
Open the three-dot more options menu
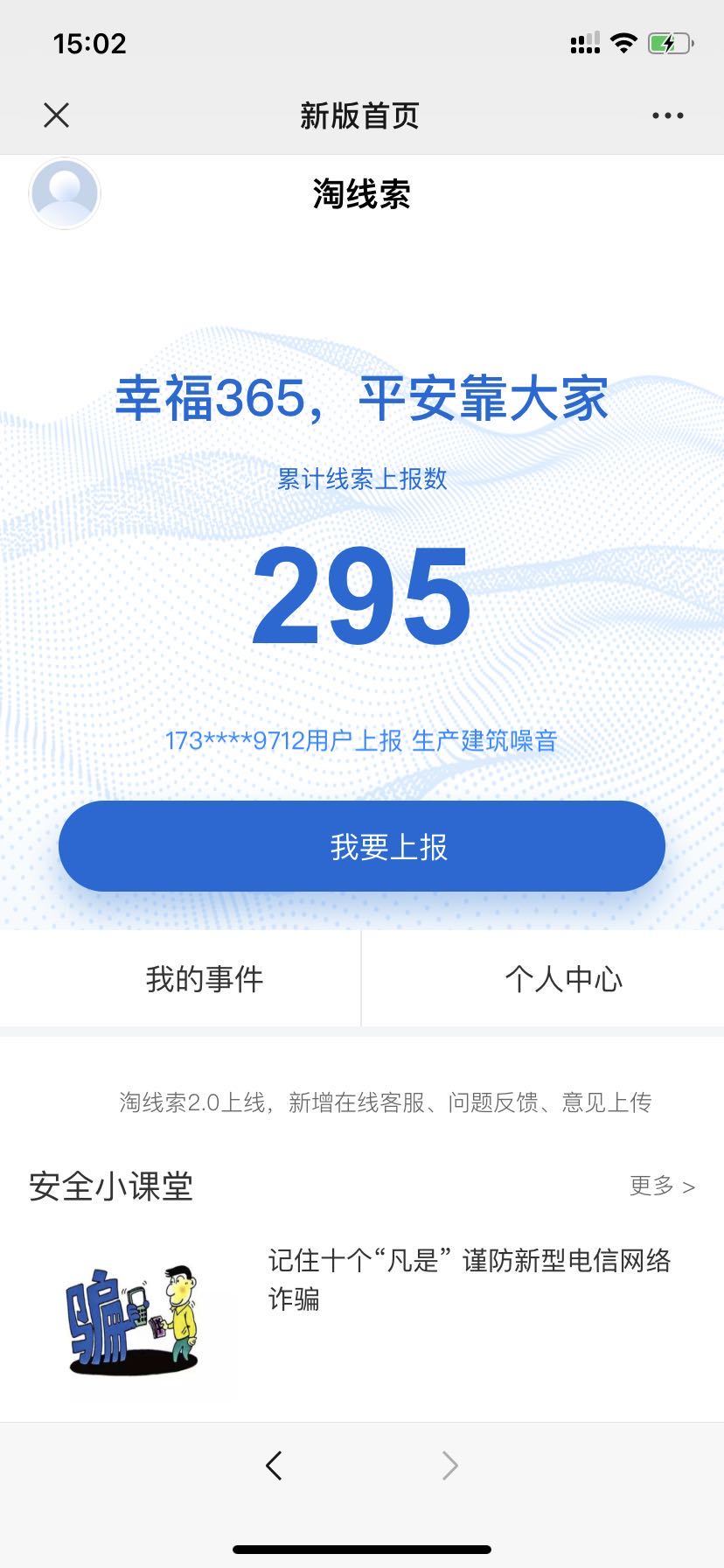667,115
